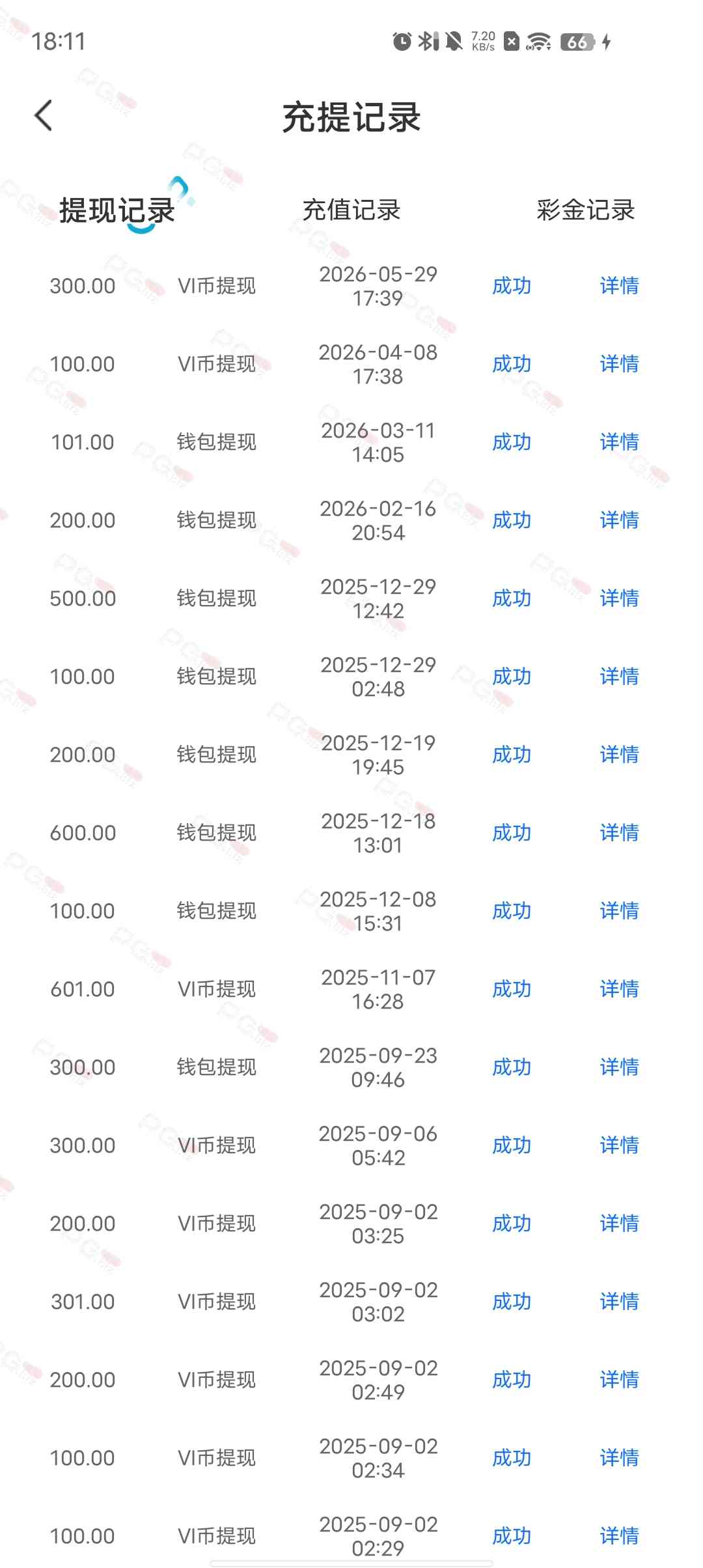View 详情 of the 2025-09-02 03:25 record
Image resolution: width=703 pixels, height=1568 pixels.
619,1224
